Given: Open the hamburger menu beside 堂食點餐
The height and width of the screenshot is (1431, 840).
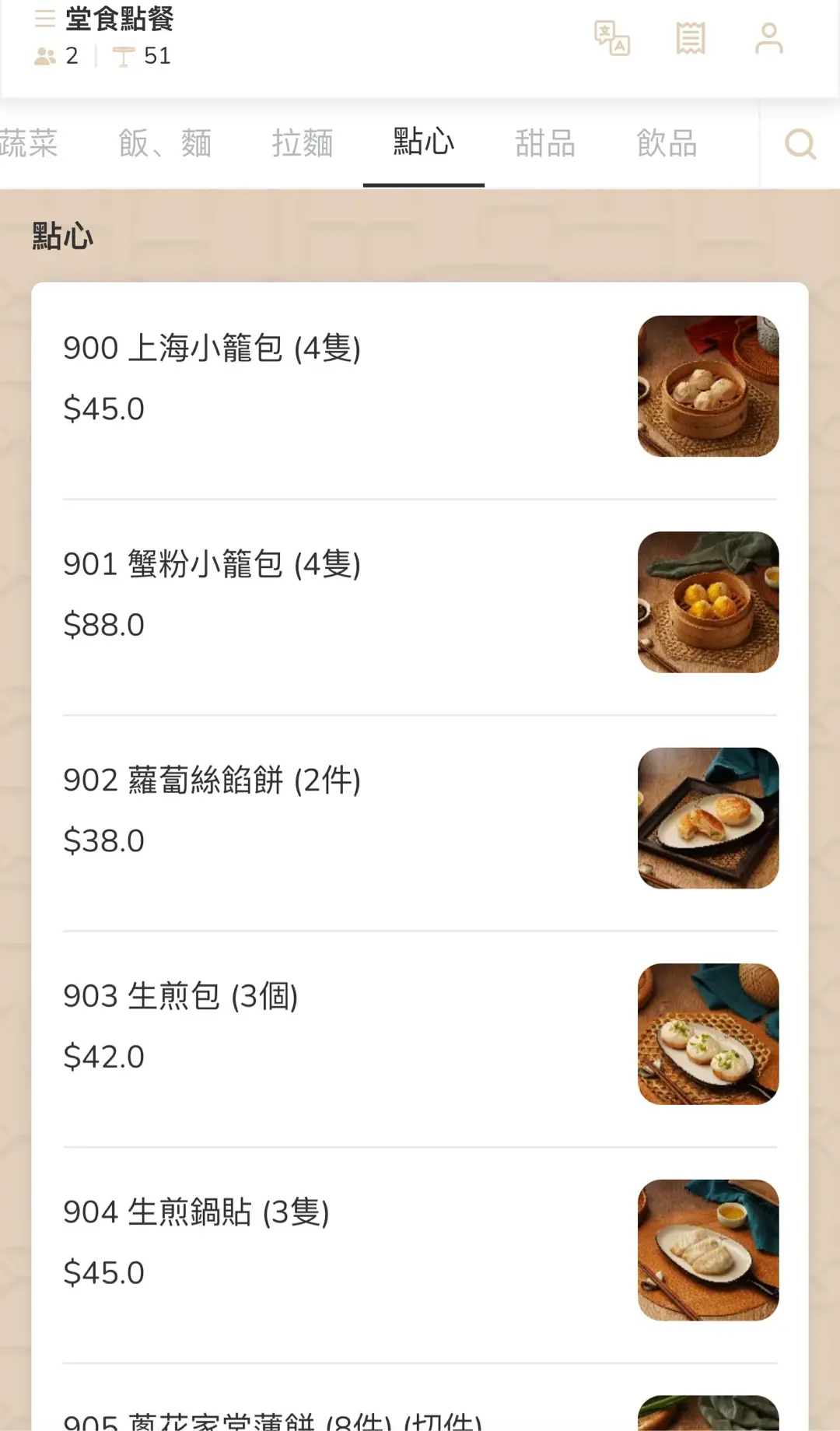Looking at the screenshot, I should click(x=45, y=19).
